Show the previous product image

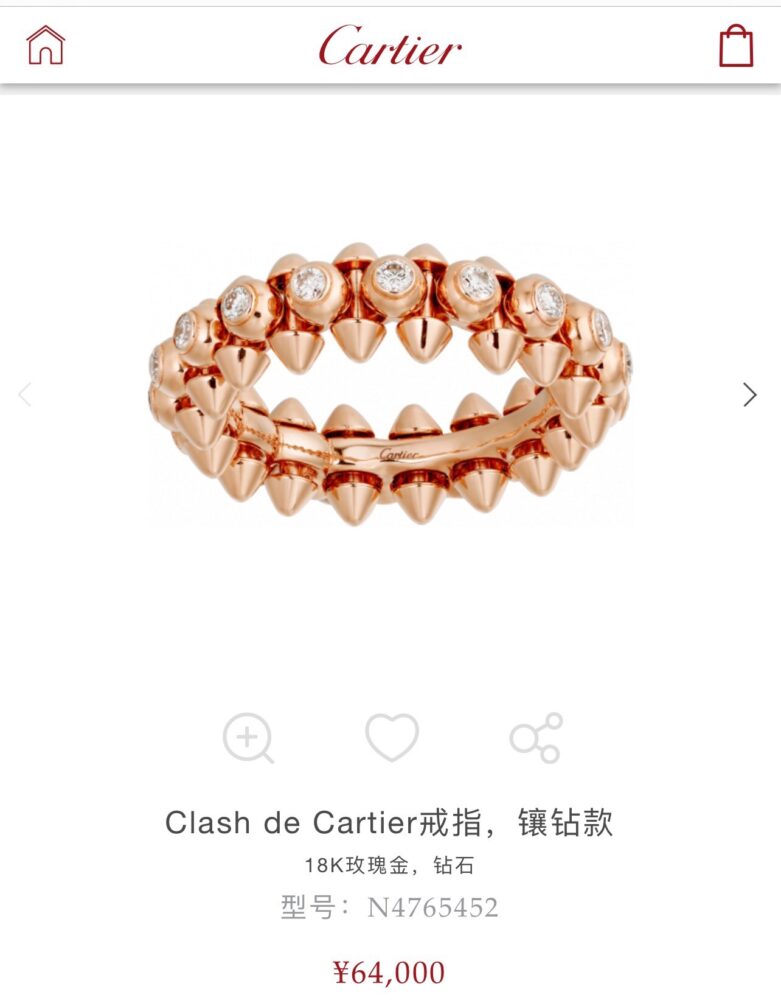pyautogui.click(x=26, y=395)
